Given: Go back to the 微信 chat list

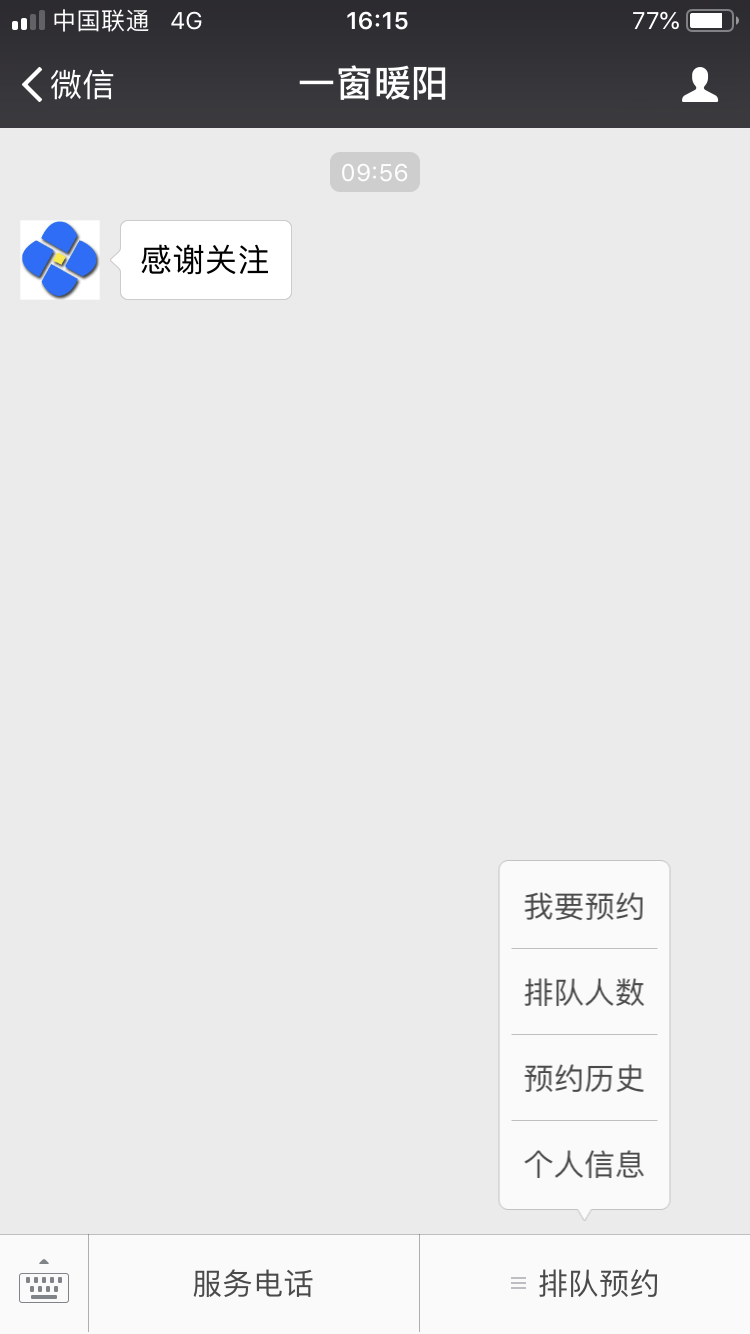Looking at the screenshot, I should pyautogui.click(x=66, y=85).
